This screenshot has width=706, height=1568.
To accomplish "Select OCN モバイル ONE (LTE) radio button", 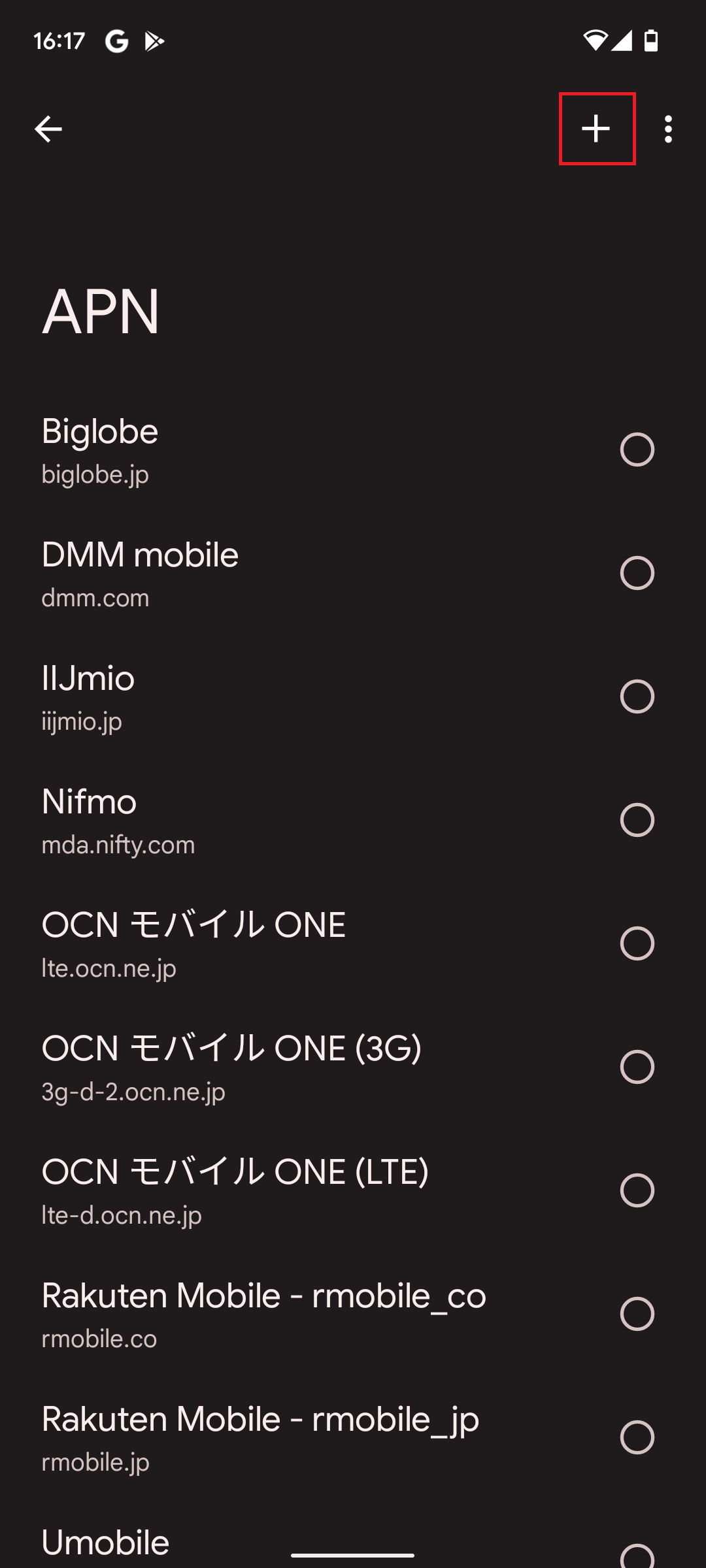I will pyautogui.click(x=637, y=1190).
